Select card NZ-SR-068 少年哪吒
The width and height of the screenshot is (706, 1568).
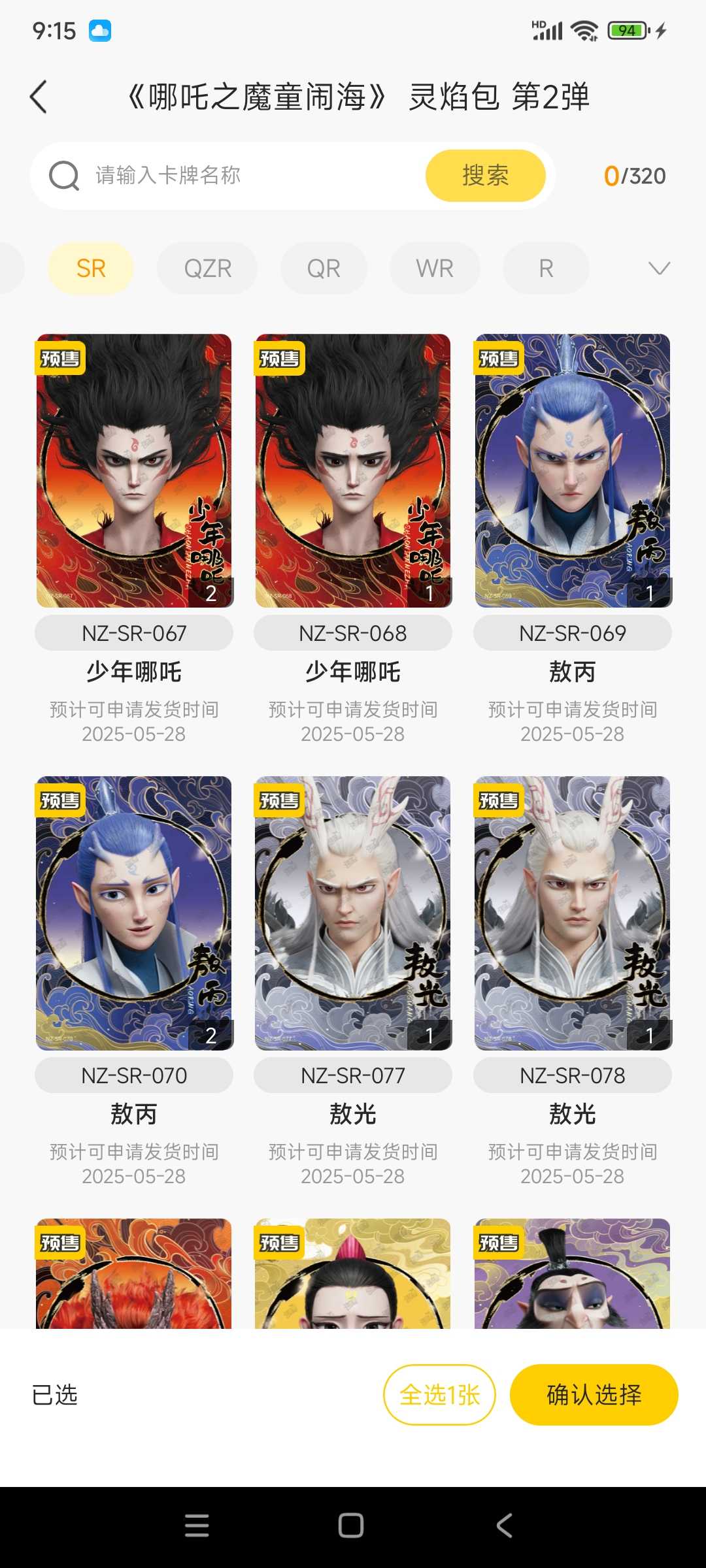point(353,470)
